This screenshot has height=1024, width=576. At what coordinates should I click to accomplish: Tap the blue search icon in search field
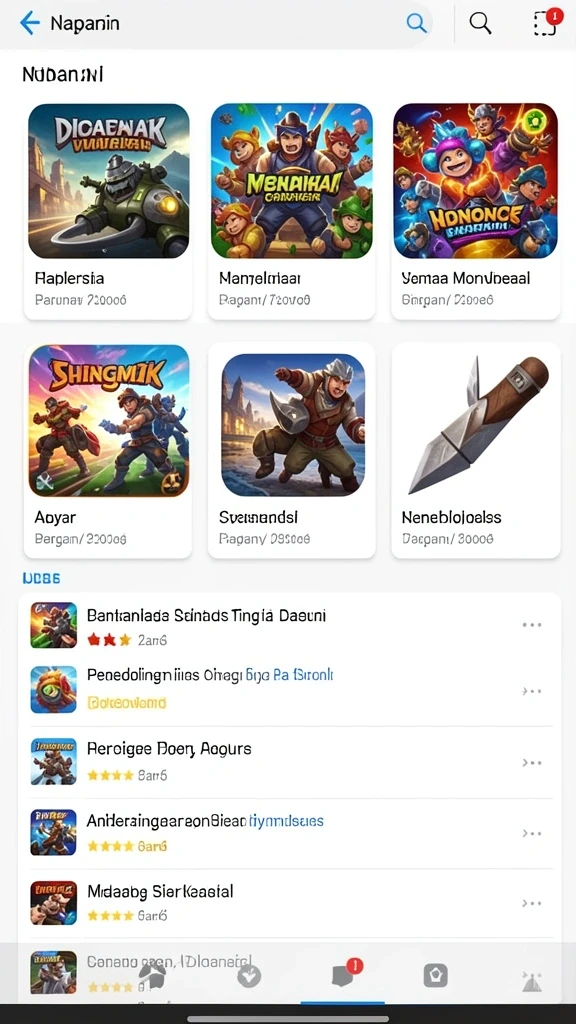(x=416, y=23)
